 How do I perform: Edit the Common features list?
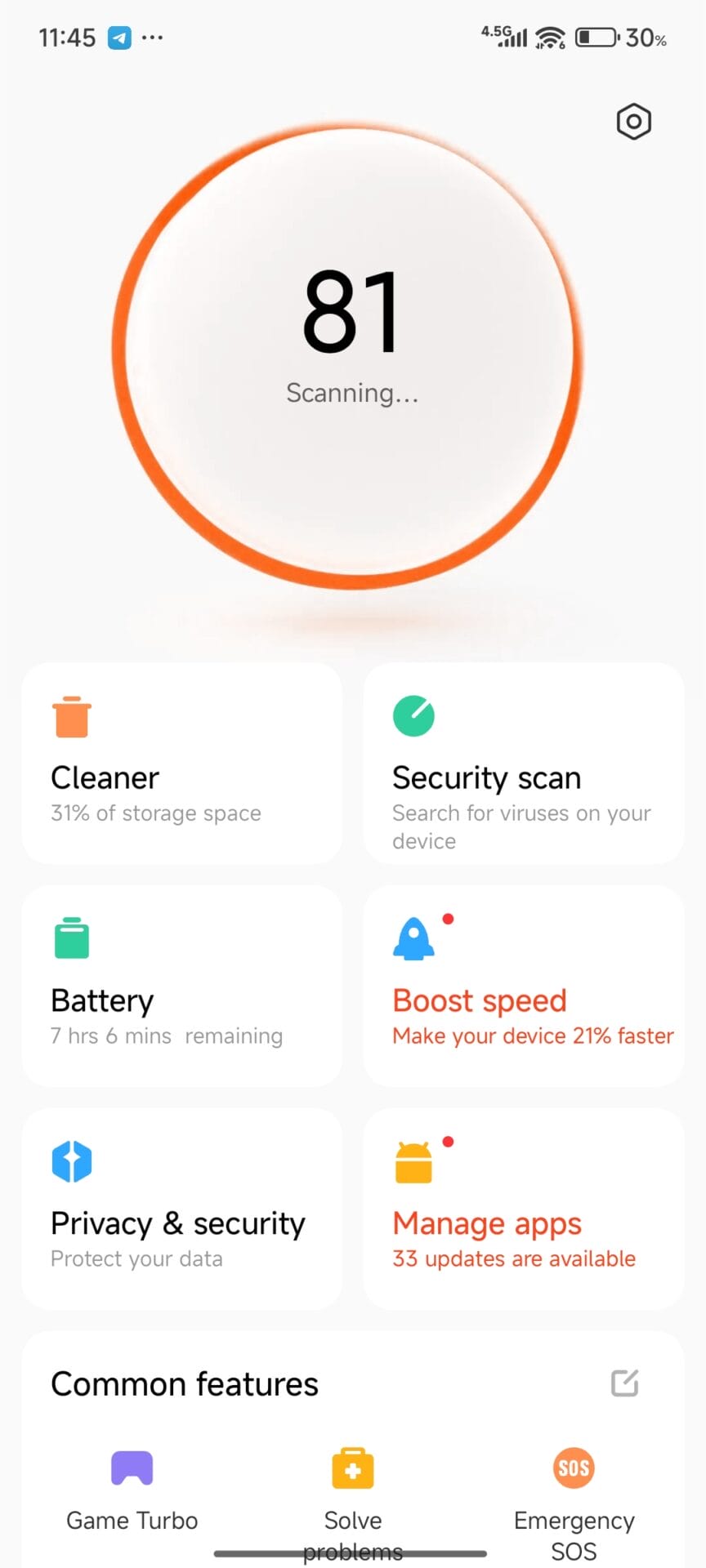(625, 1383)
